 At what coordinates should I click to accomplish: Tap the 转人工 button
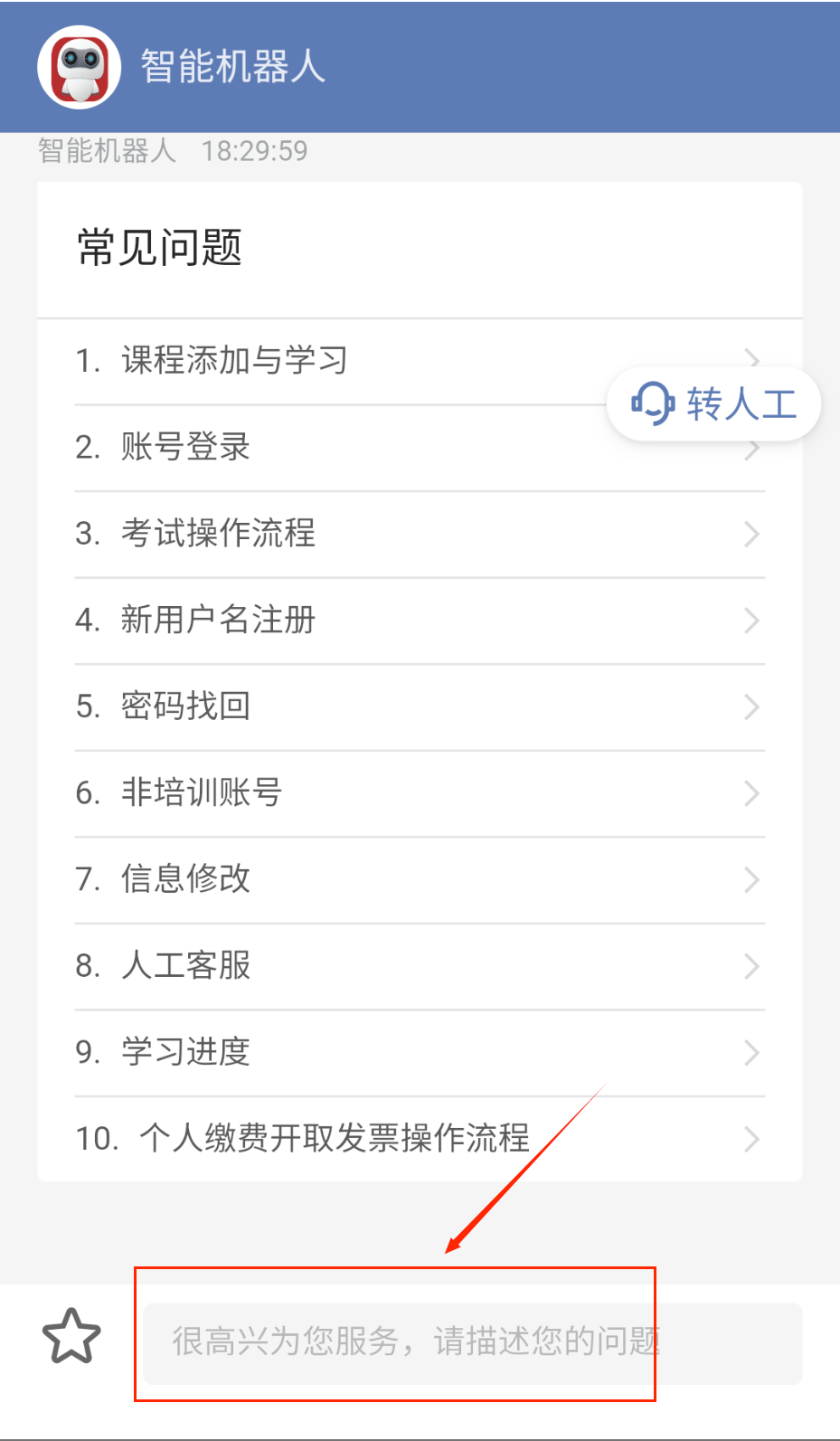[x=713, y=403]
